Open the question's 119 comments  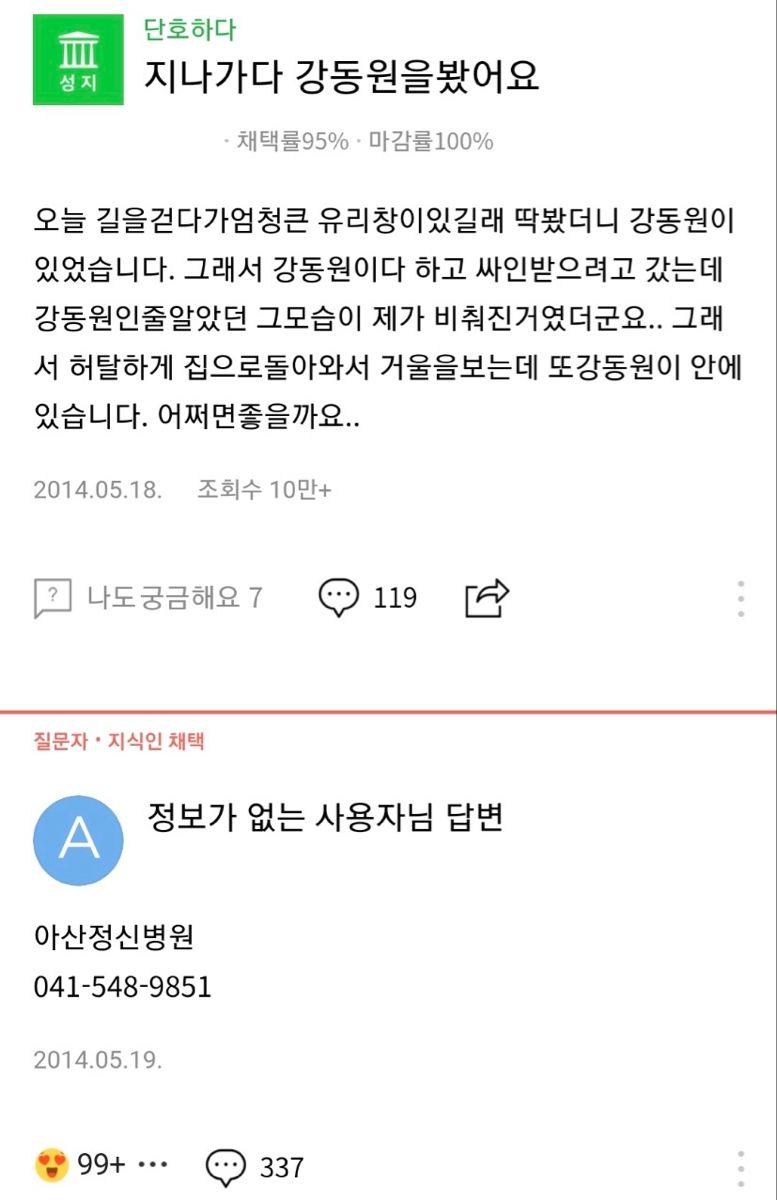tap(366, 598)
